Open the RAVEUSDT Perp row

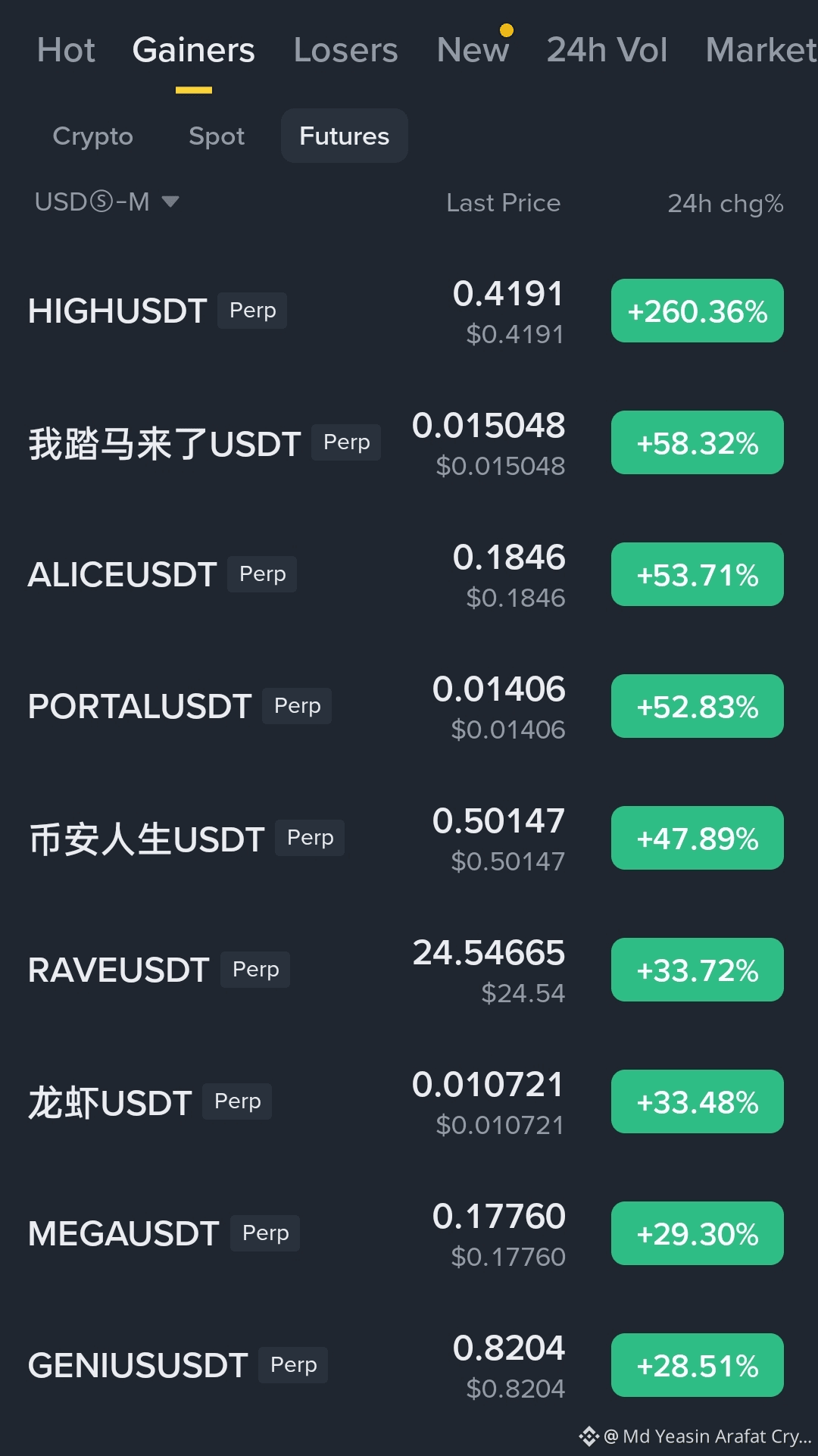click(409, 970)
